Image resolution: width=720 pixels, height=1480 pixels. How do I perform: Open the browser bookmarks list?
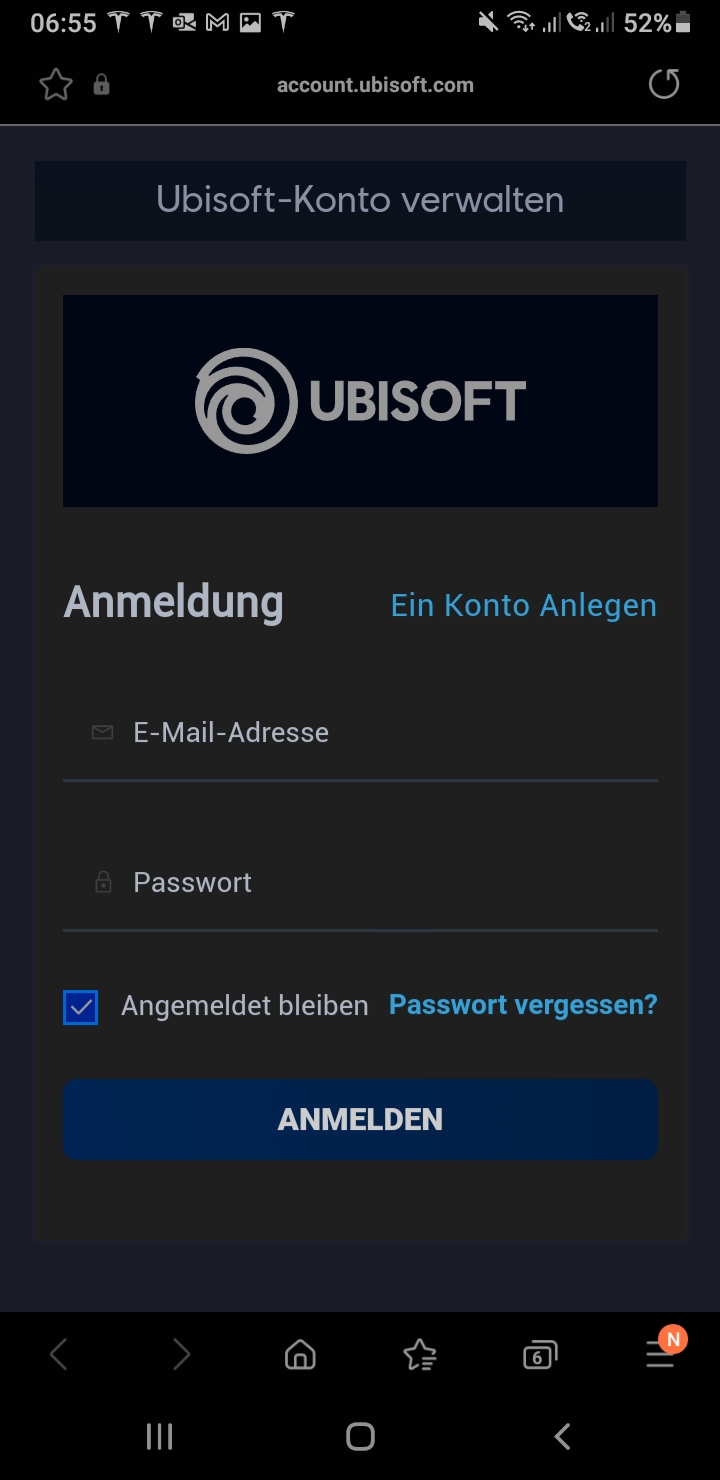[420, 1355]
